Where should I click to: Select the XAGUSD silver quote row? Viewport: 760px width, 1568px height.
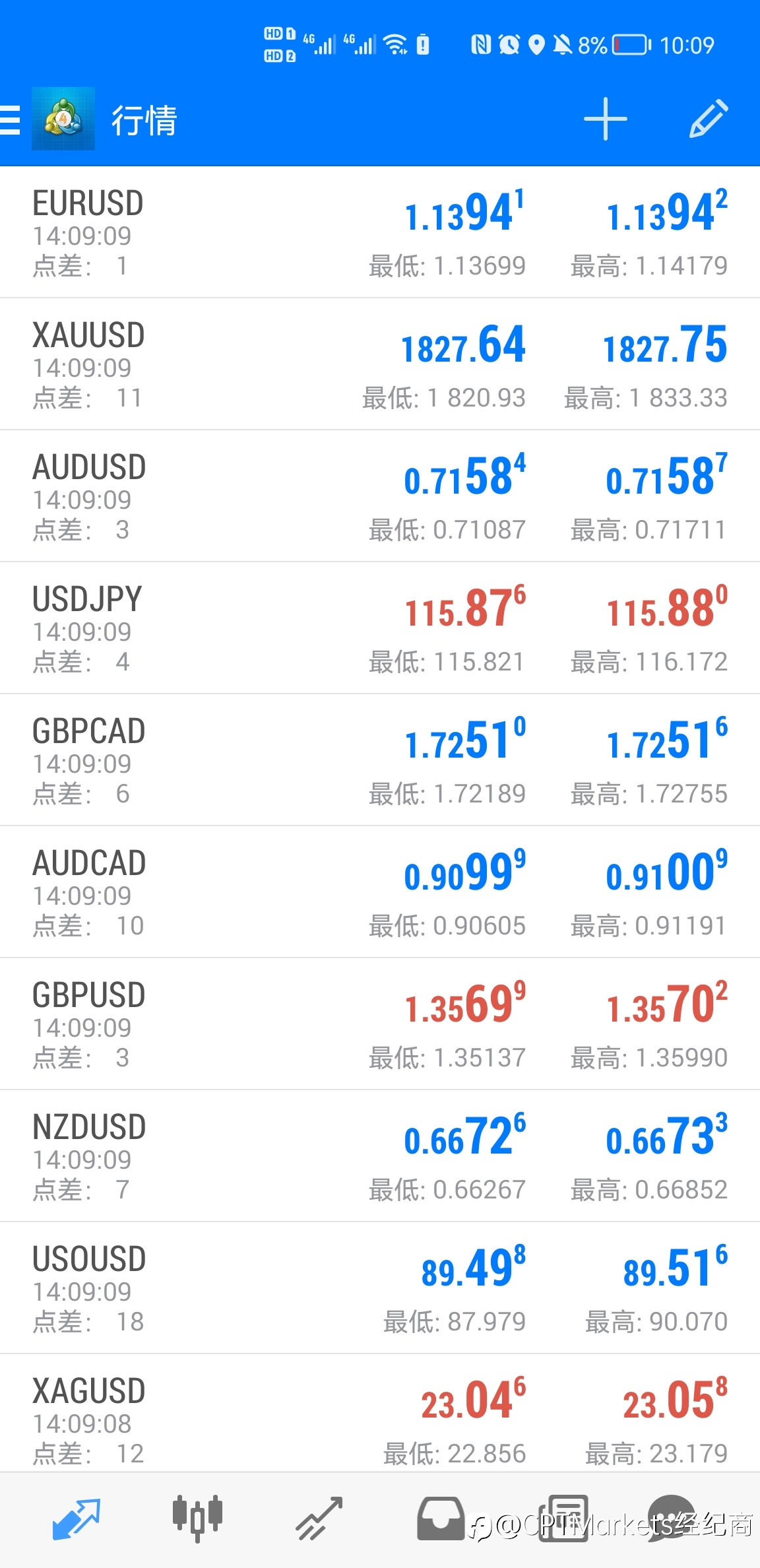pos(380,1413)
